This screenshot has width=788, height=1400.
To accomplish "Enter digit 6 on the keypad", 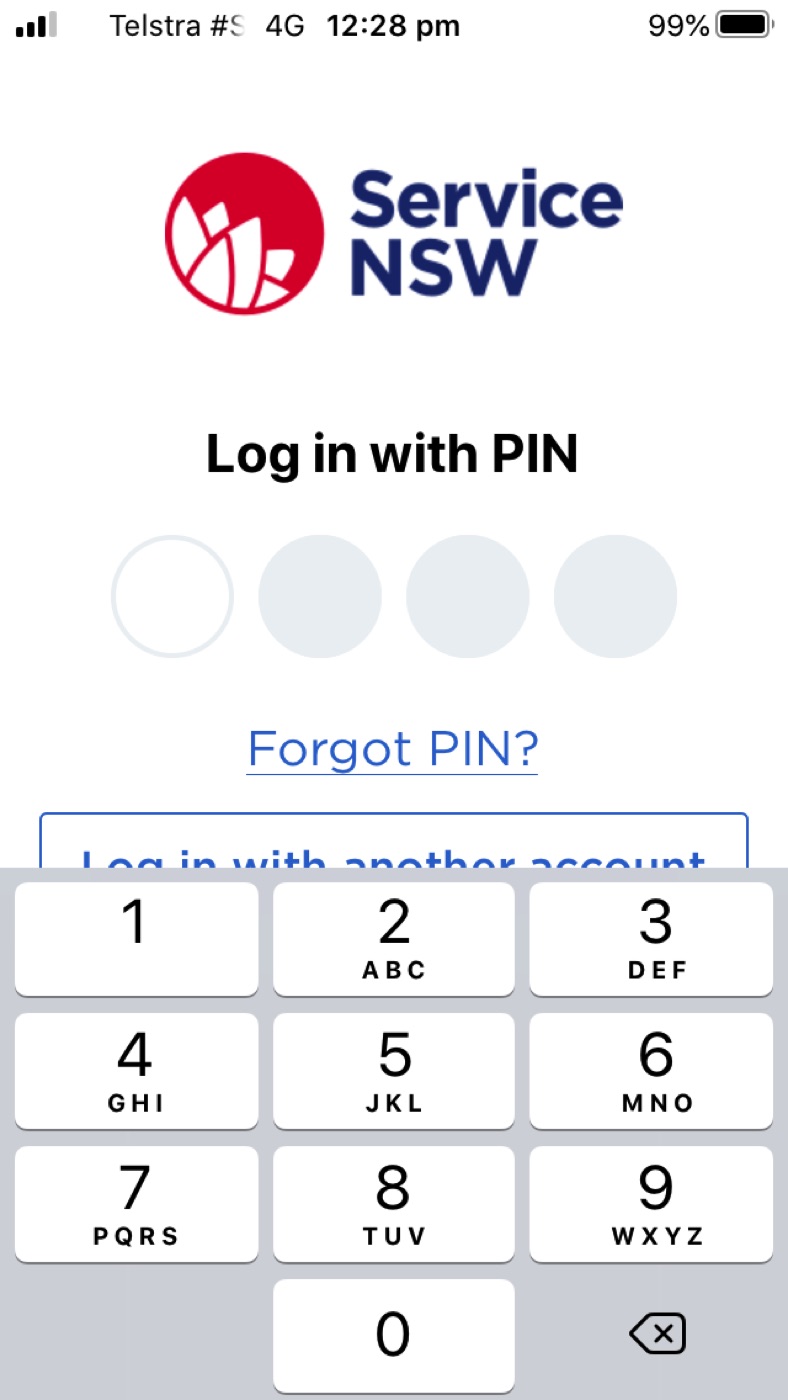I will (651, 1071).
